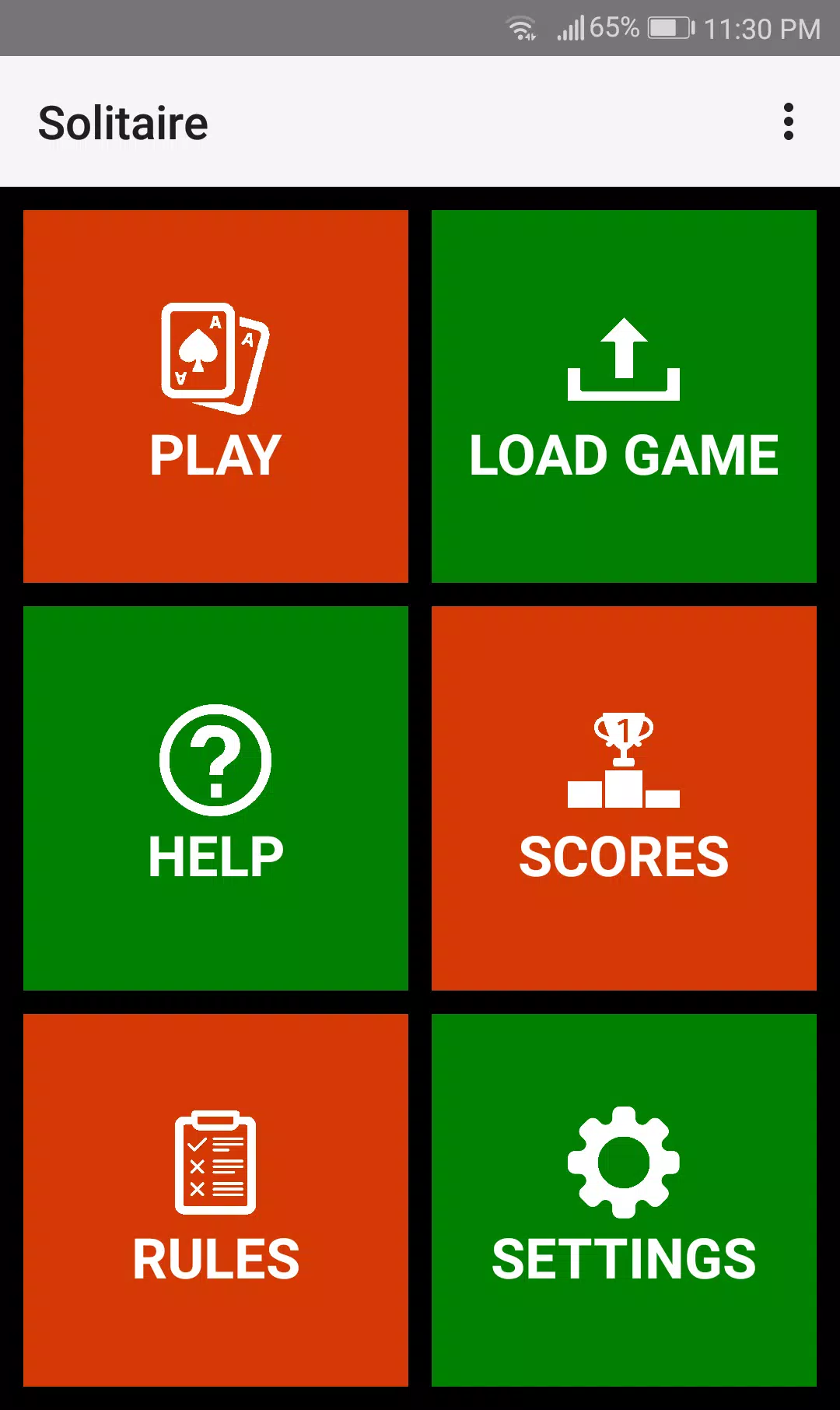Viewport: 840px width, 1410px height.
Task: Open the HELP tile
Action: click(x=215, y=798)
